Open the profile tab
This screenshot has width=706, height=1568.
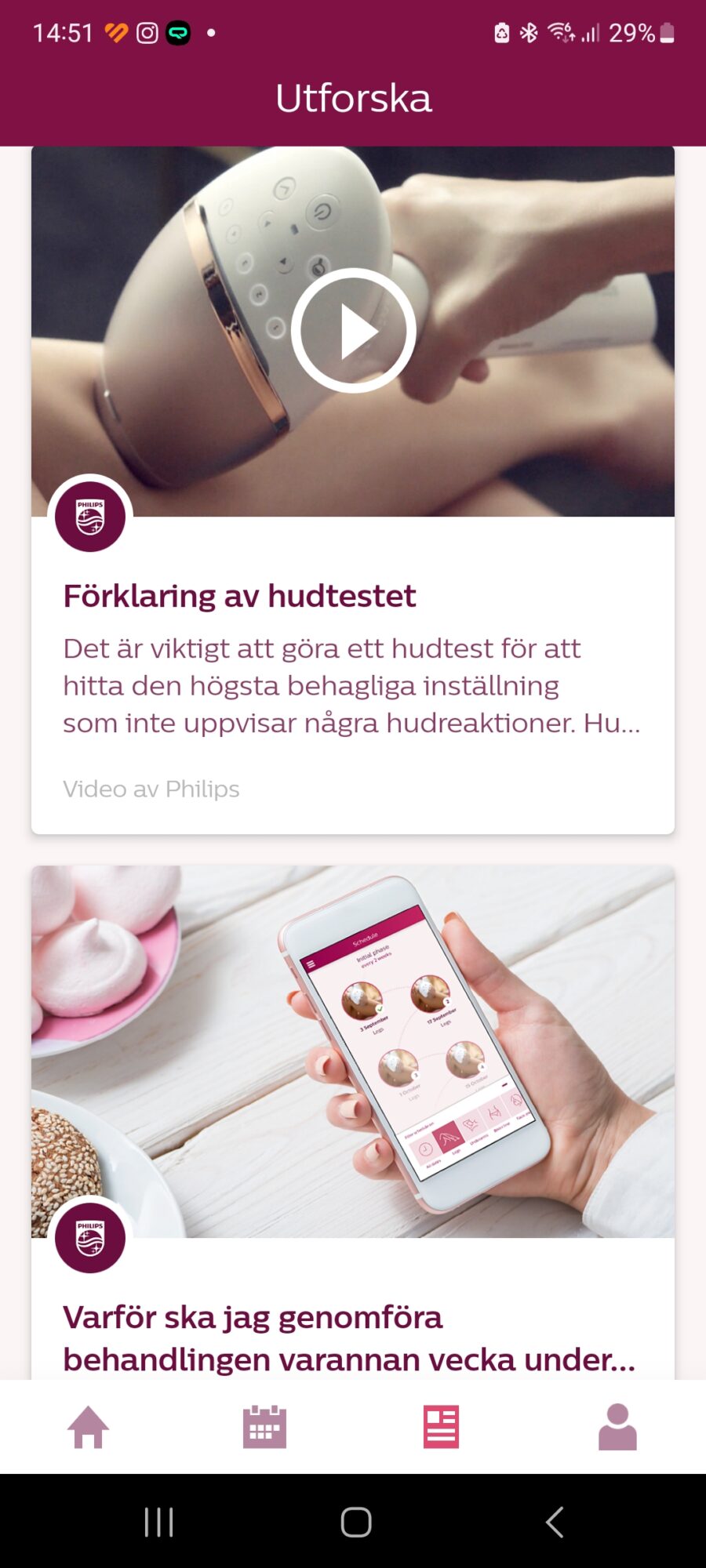click(617, 1427)
